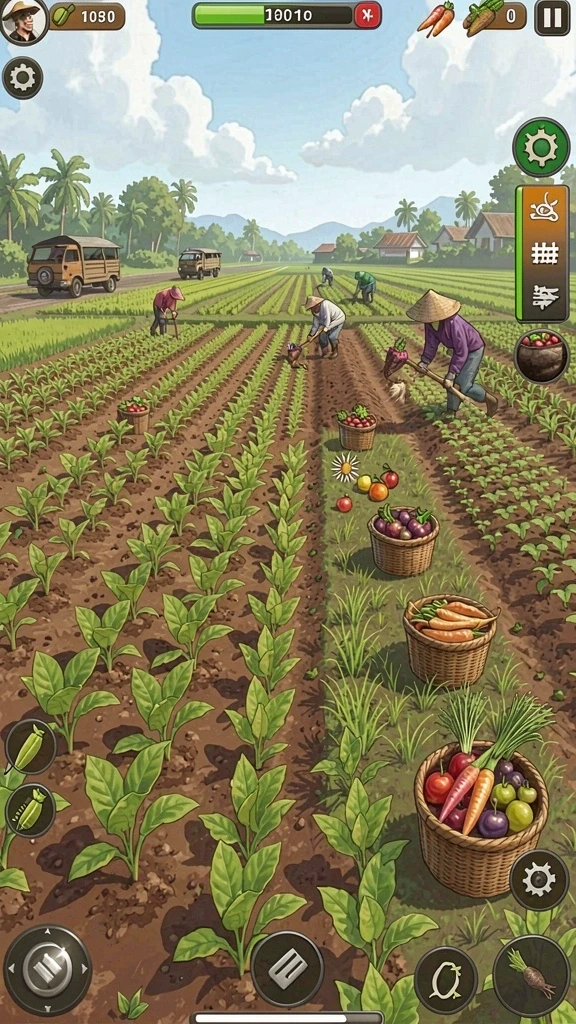The height and width of the screenshot is (1024, 576).
Task: Use the striped tool button above the bottom bar
Action: point(287,968)
